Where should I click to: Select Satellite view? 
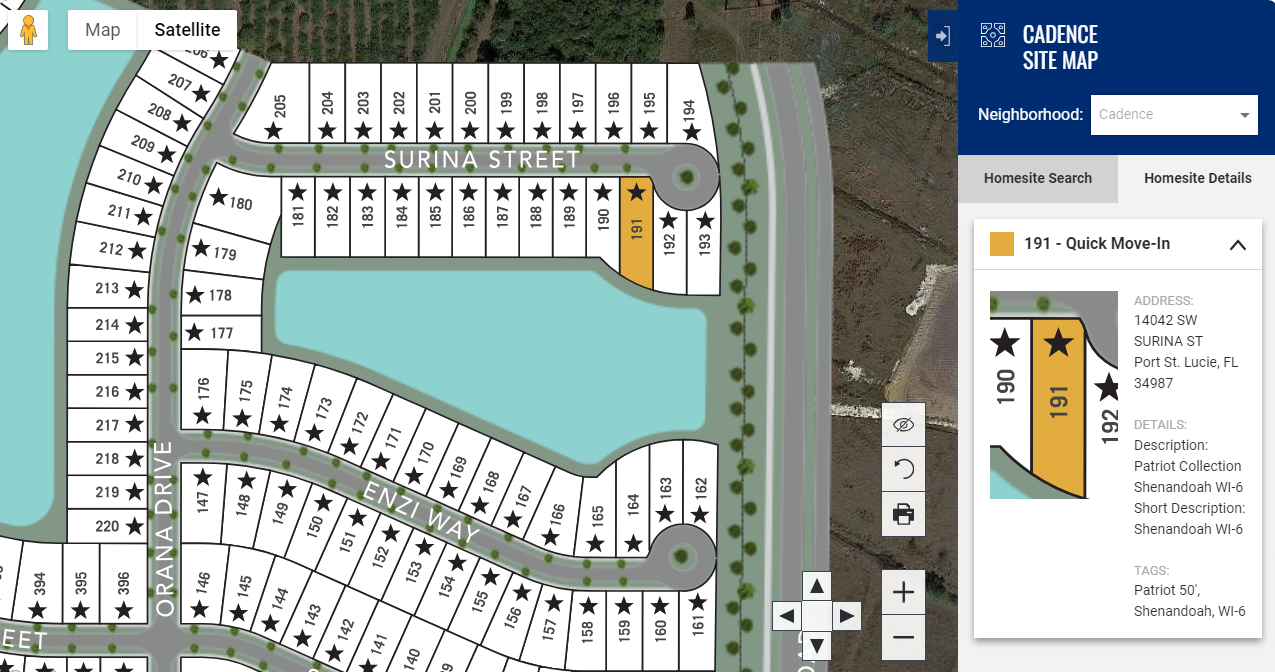[x=187, y=30]
